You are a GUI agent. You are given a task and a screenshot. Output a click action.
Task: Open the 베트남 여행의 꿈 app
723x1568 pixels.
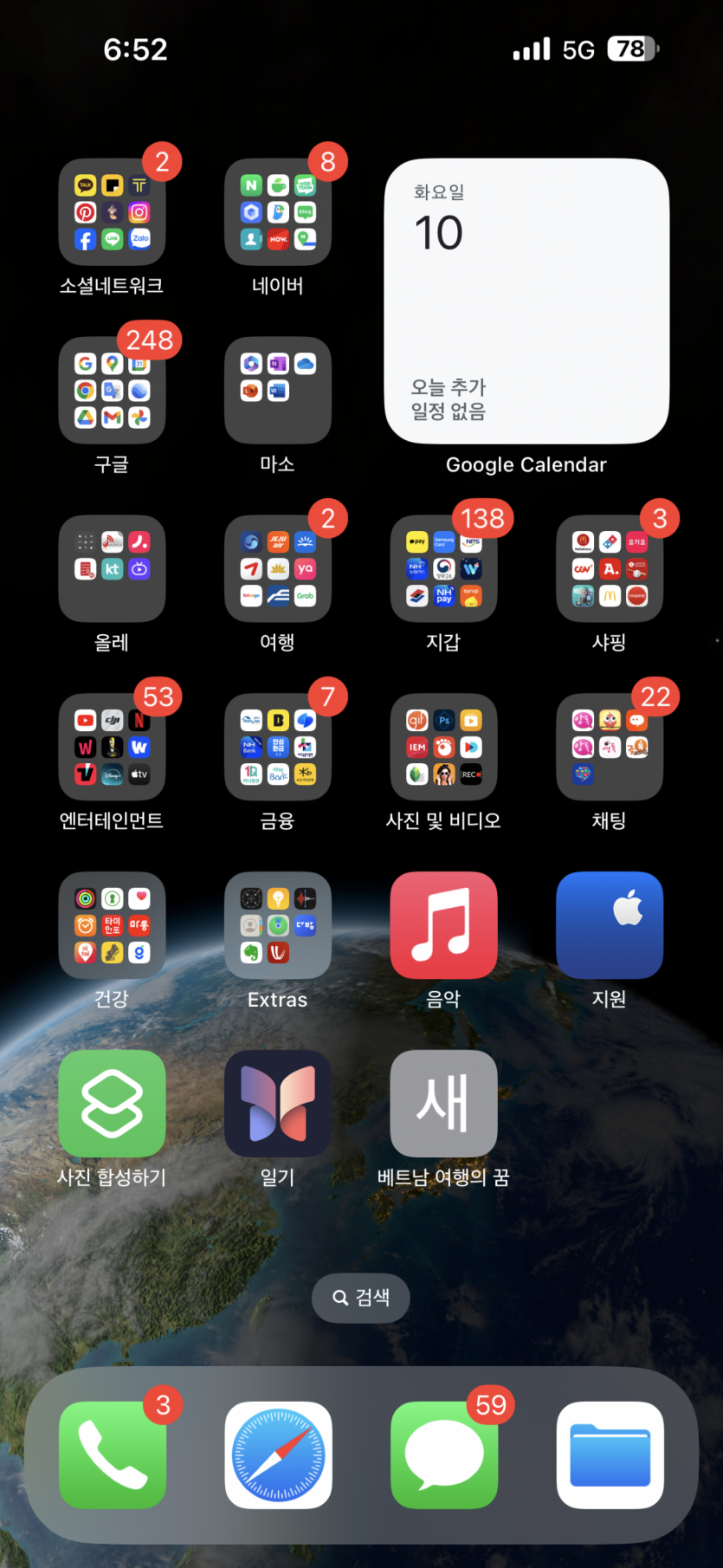coord(443,1104)
